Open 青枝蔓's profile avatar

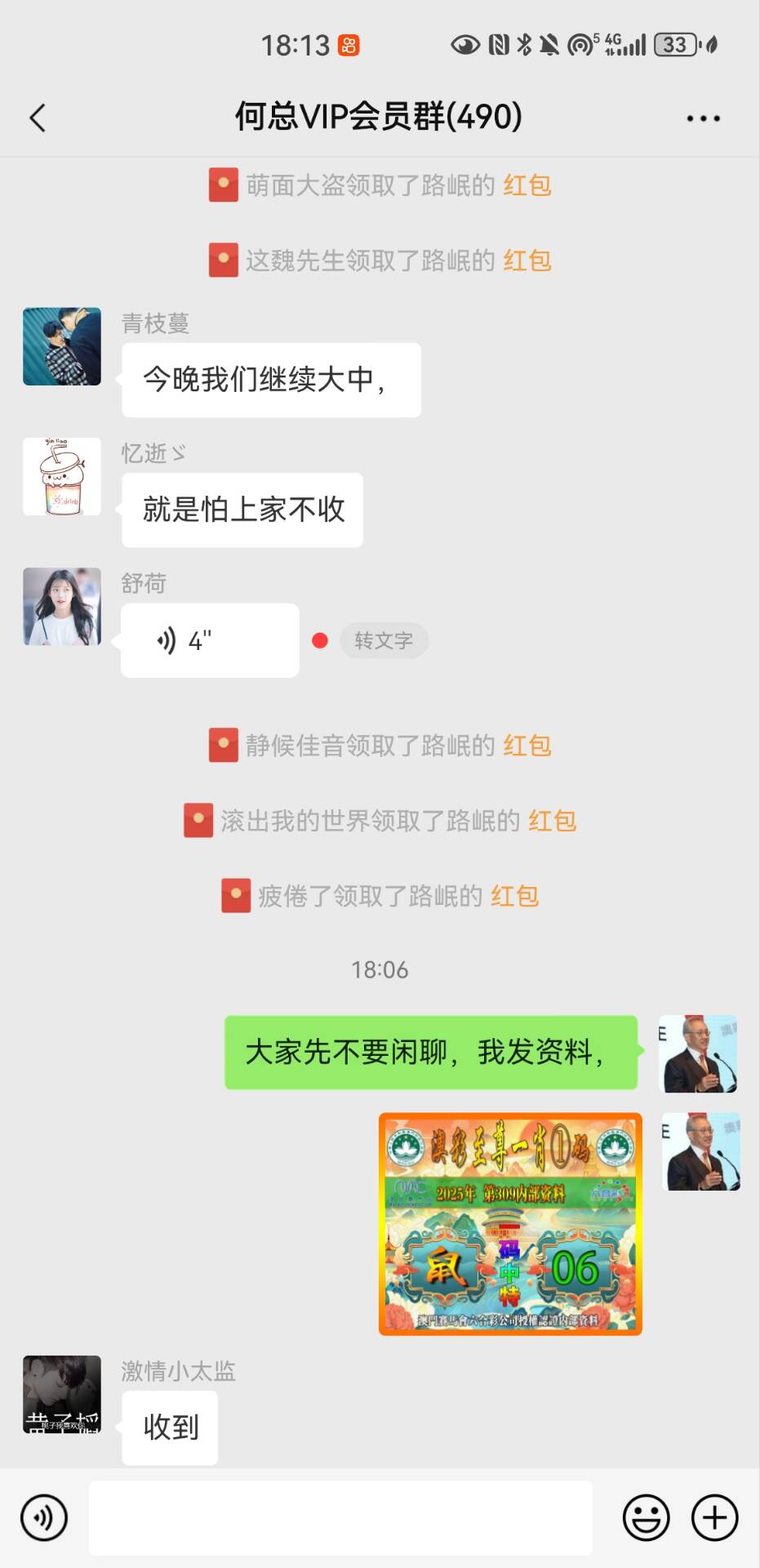[x=62, y=346]
